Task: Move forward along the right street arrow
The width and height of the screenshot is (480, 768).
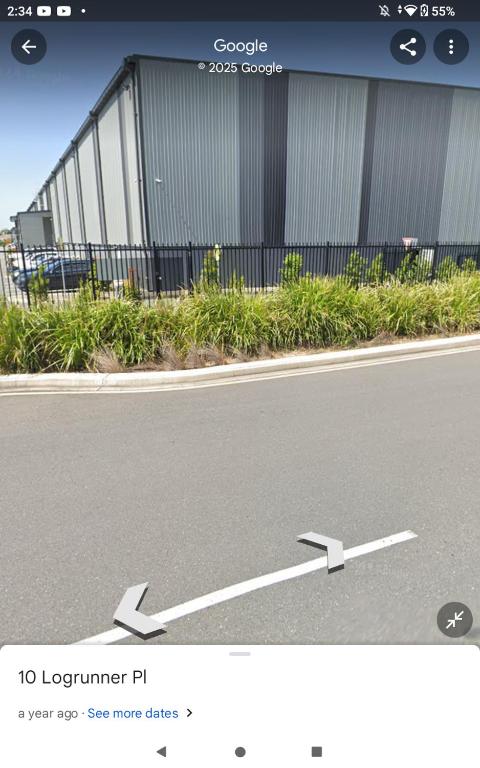Action: (323, 551)
